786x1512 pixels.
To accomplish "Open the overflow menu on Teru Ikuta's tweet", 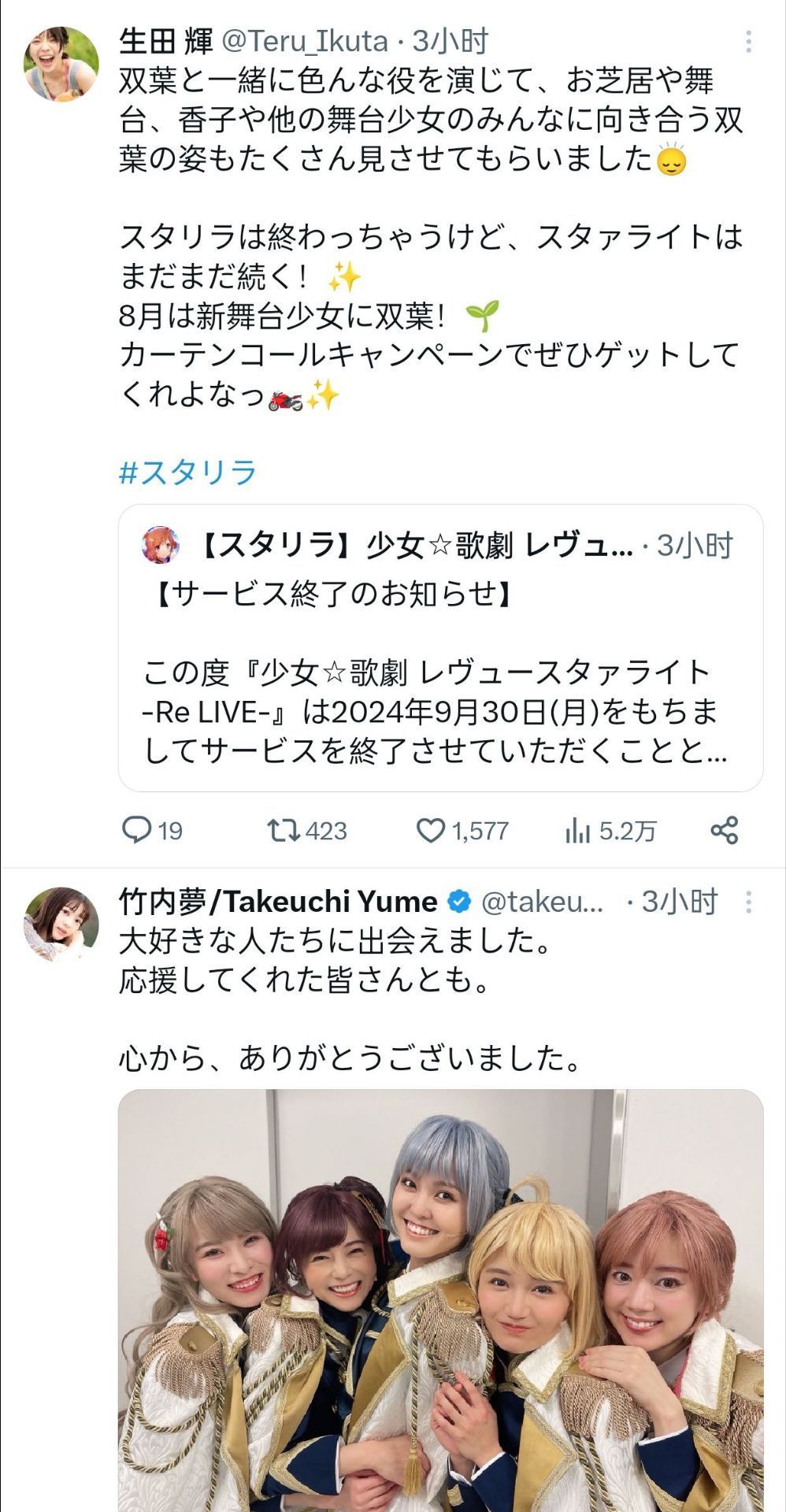I will (x=748, y=42).
